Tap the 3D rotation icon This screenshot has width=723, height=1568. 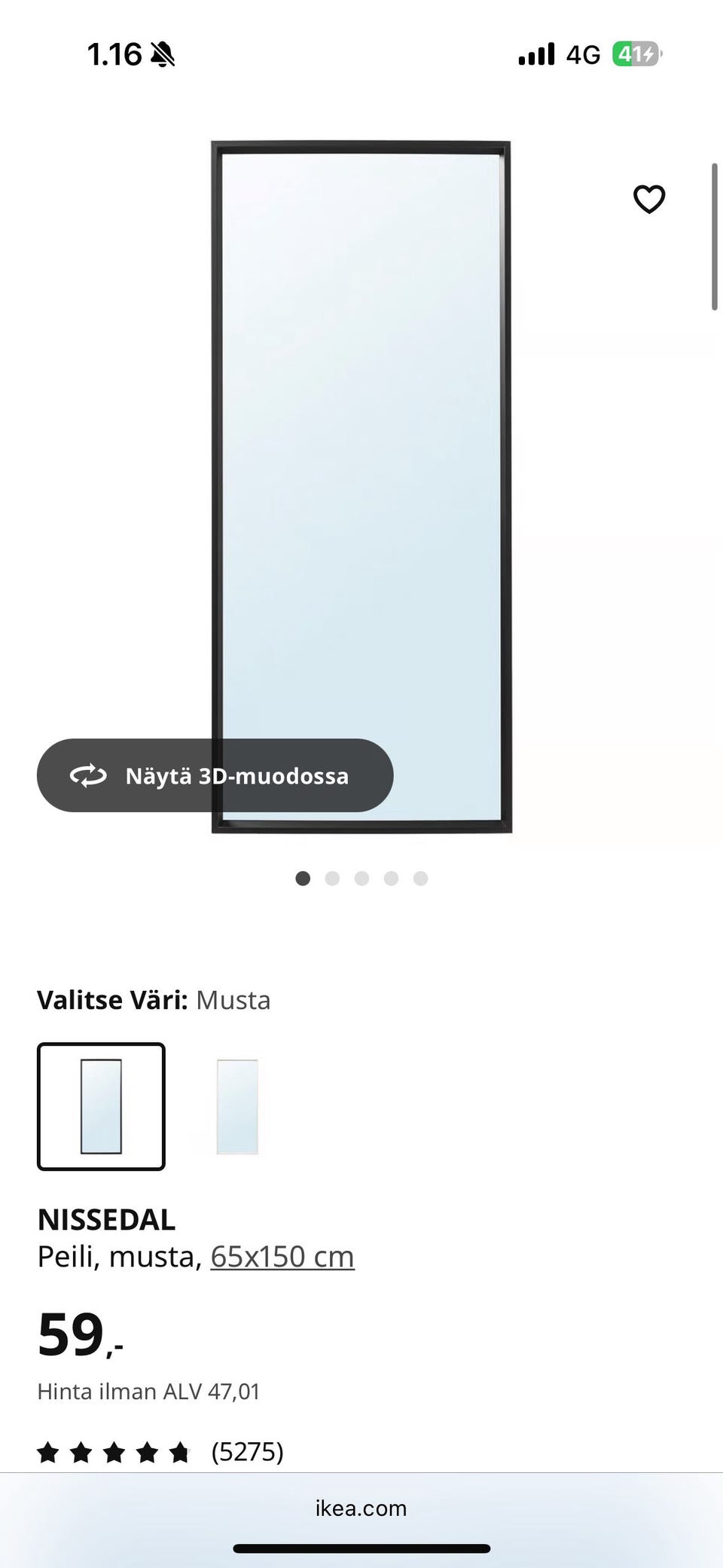[88, 775]
